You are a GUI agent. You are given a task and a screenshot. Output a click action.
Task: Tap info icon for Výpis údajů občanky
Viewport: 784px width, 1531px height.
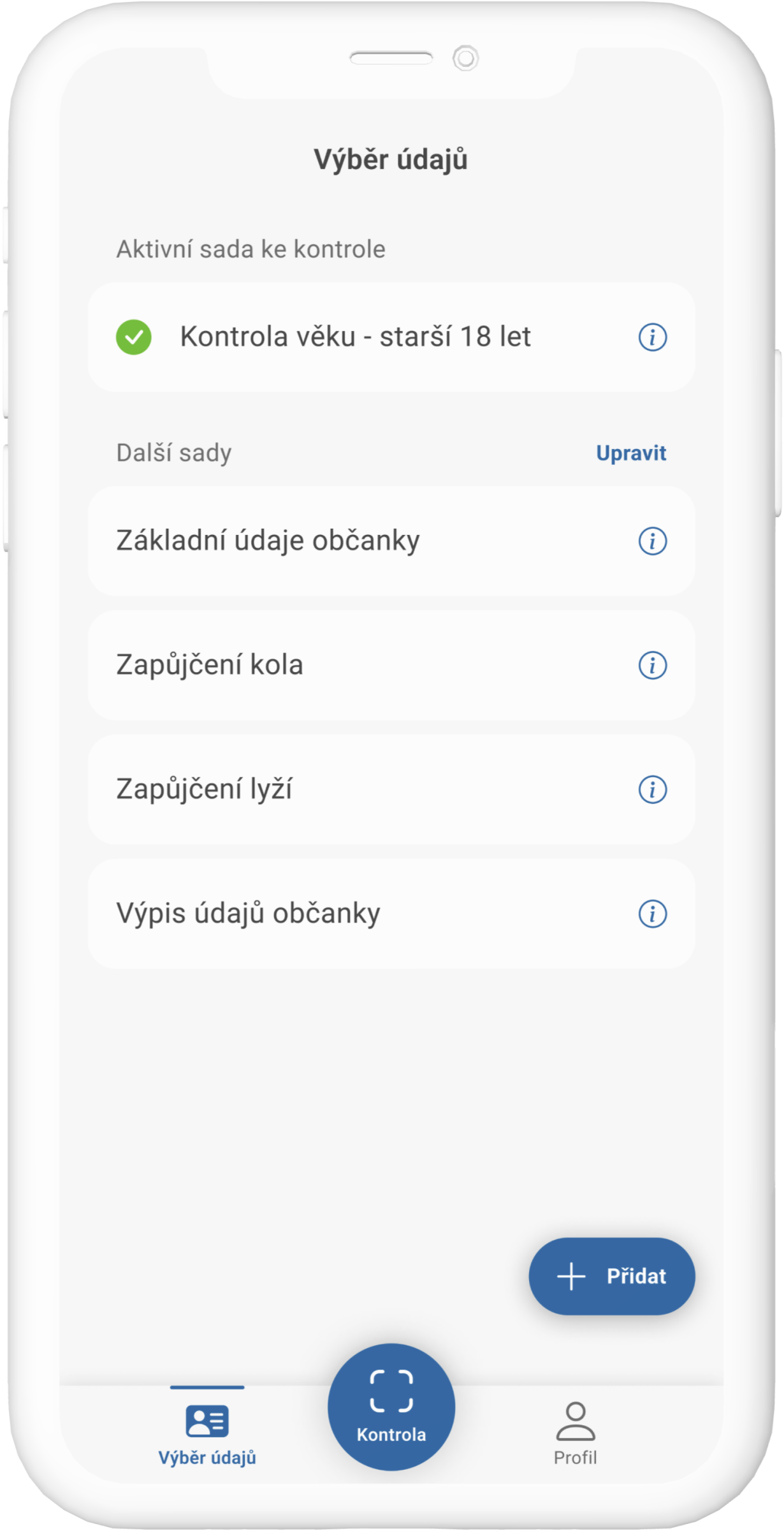coord(652,914)
